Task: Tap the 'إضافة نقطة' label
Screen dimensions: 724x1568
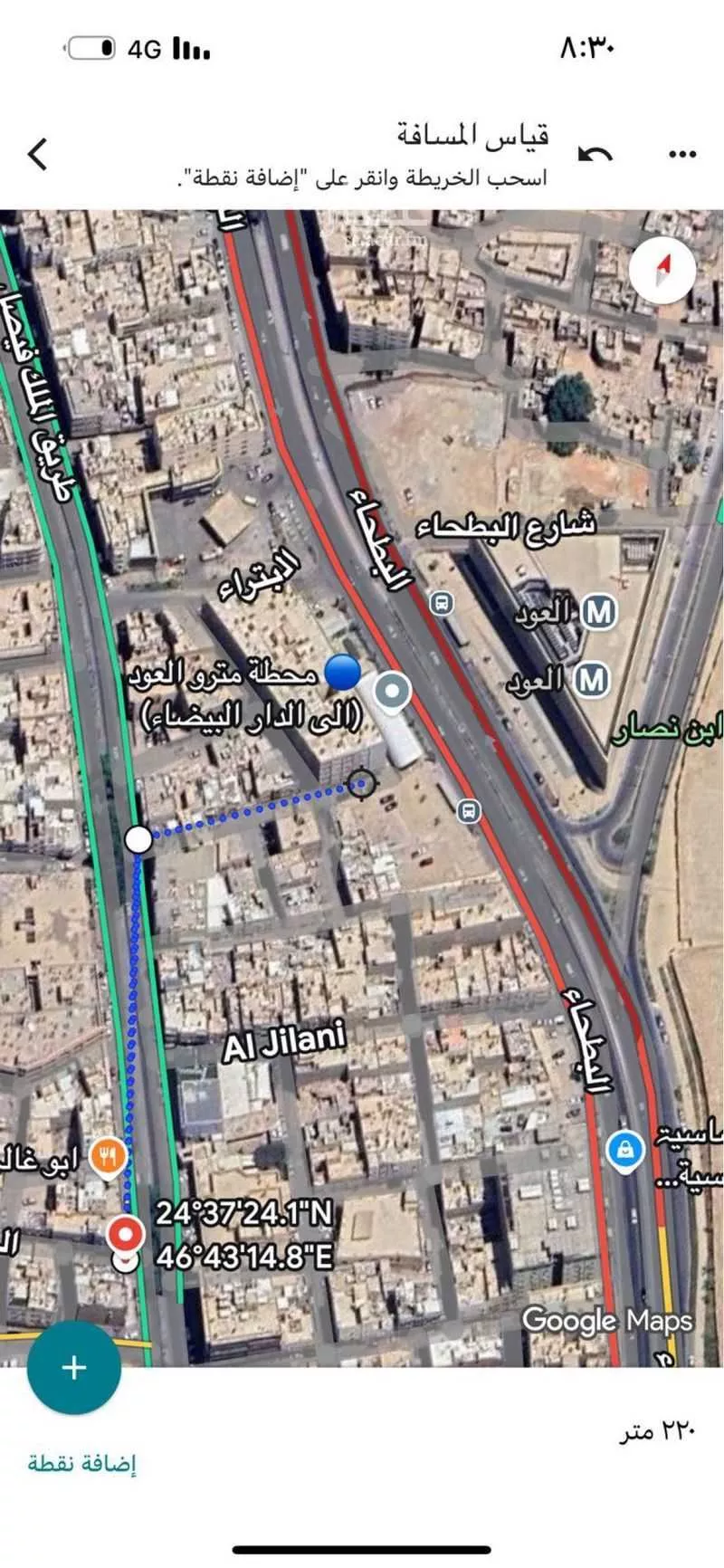Action: pos(81,1464)
